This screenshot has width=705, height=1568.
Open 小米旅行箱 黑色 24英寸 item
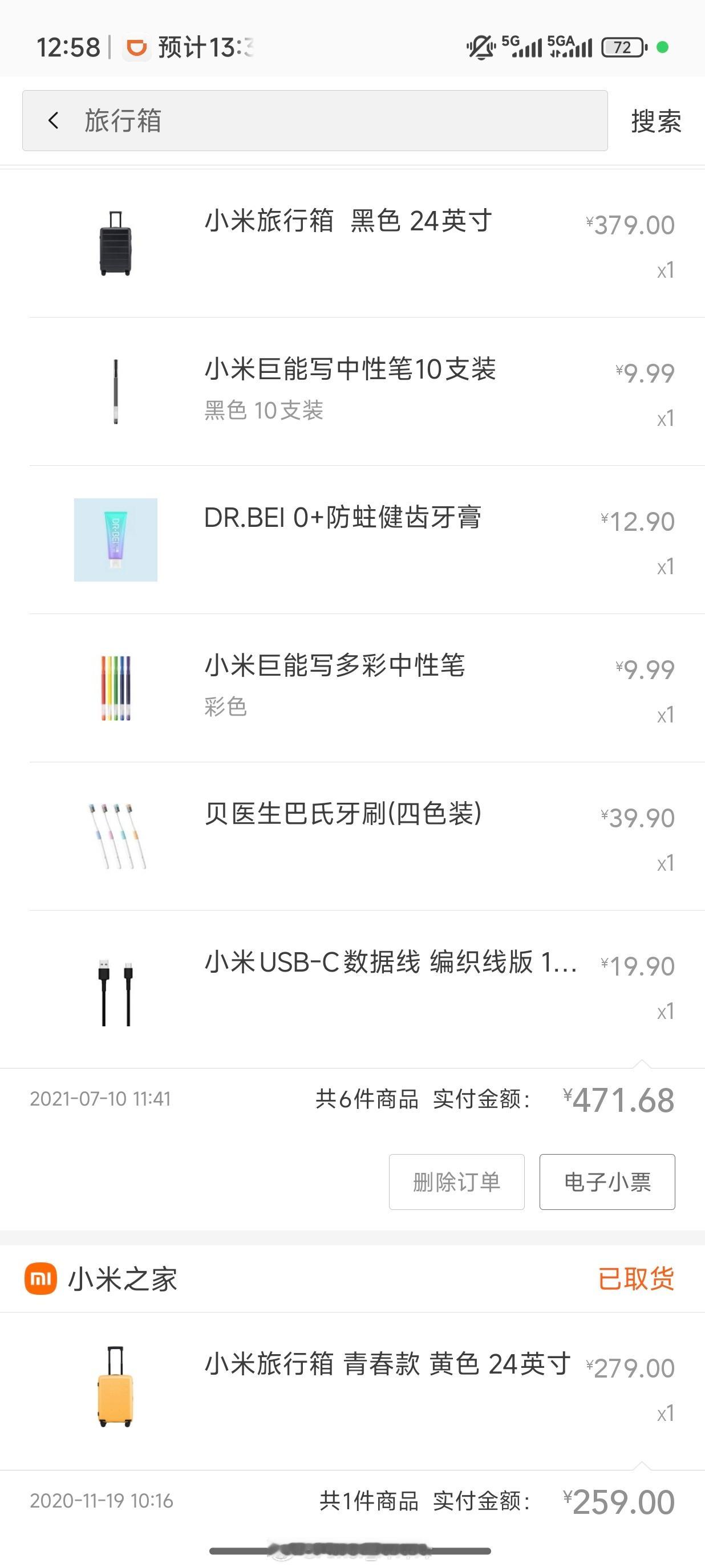(352, 243)
